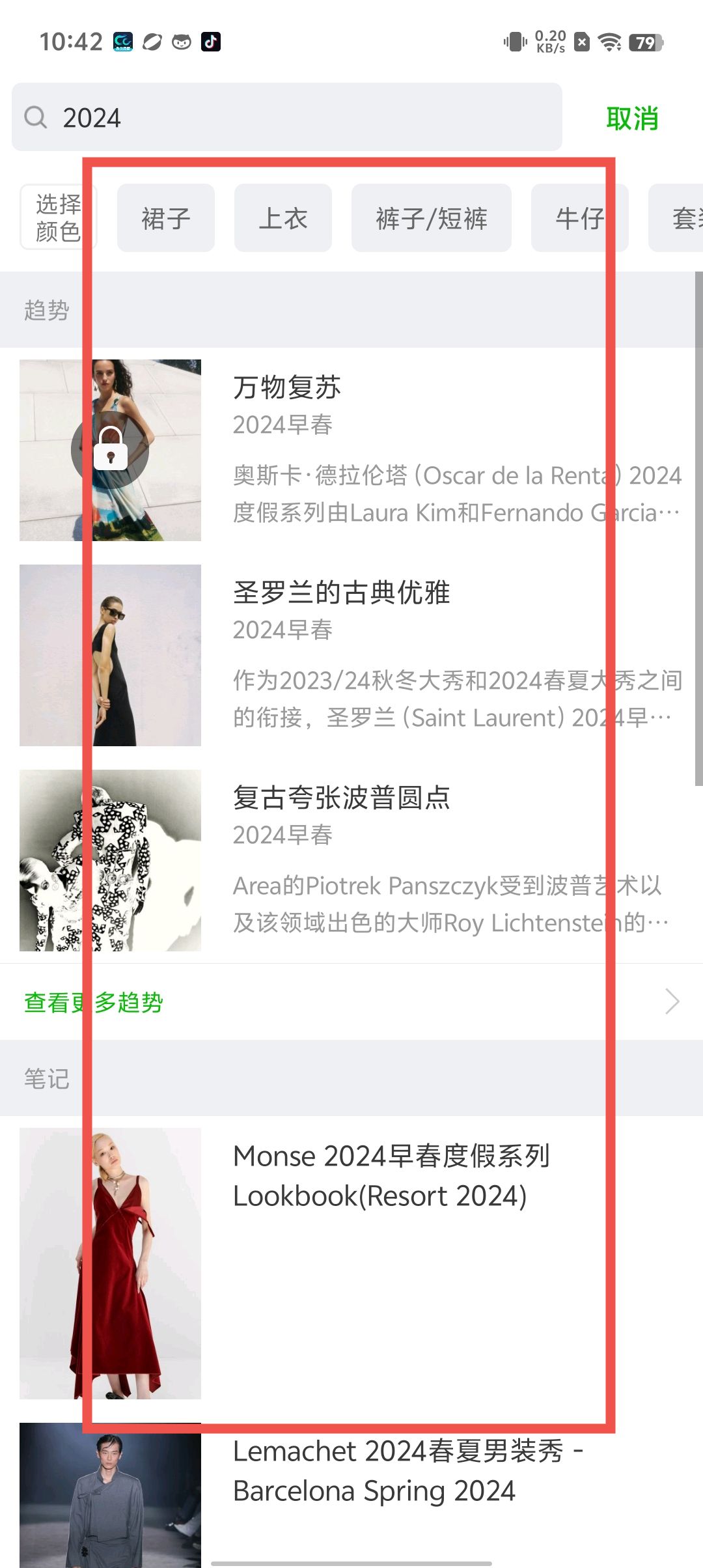Select the 上衣 filter chip
This screenshot has width=703, height=1568.
tap(283, 218)
